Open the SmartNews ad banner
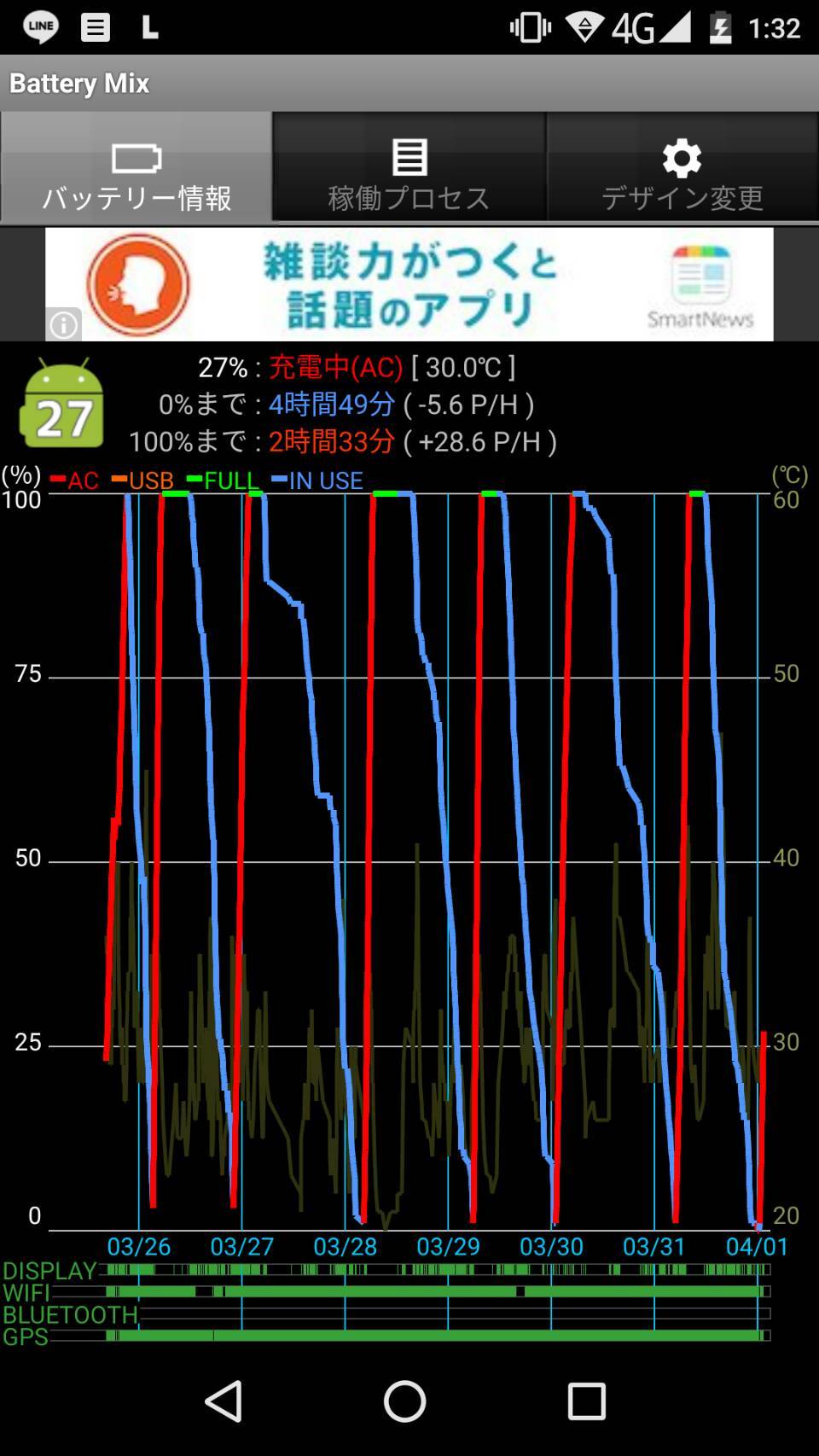819x1456 pixels. click(409, 284)
